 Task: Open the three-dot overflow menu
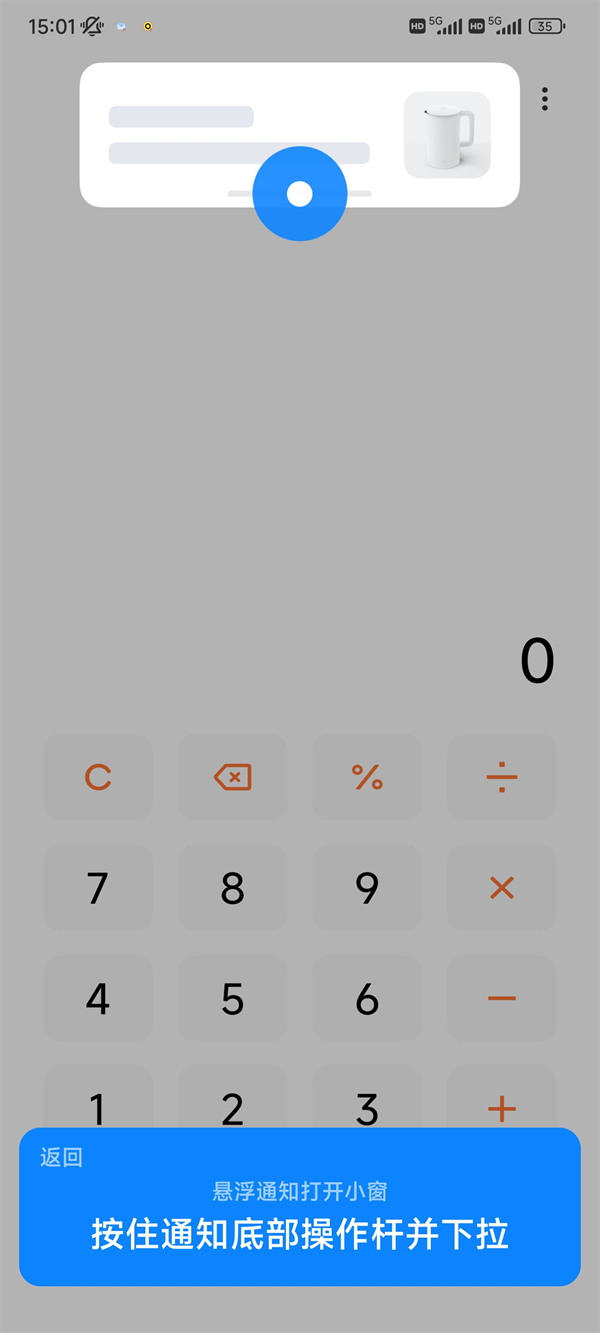(x=545, y=99)
